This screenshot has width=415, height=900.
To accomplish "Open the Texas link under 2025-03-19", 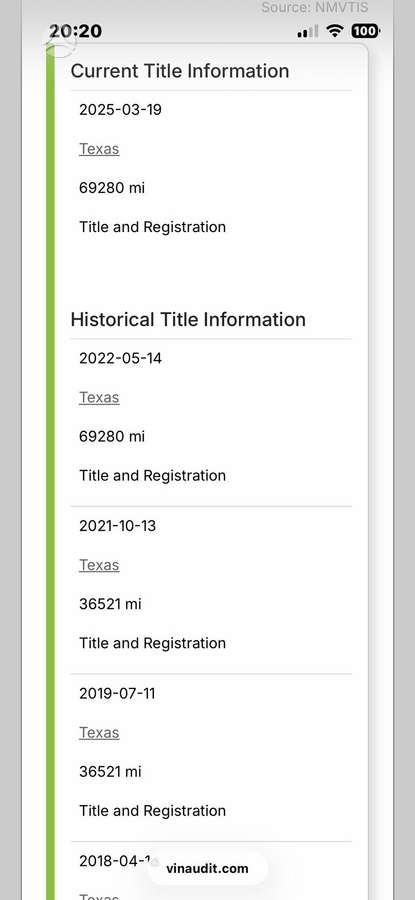I will coord(99,149).
